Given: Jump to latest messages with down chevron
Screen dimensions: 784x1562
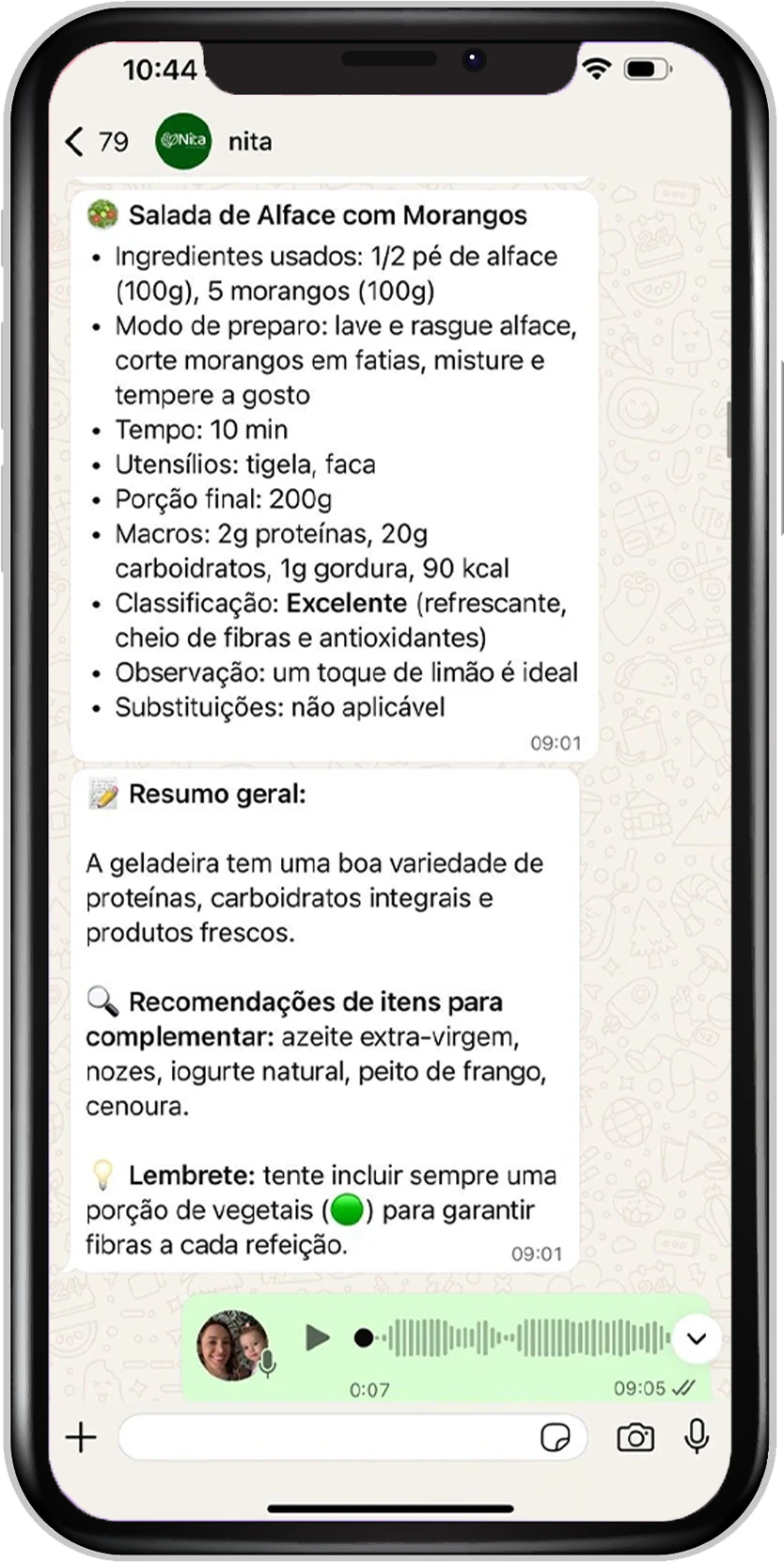Looking at the screenshot, I should pyautogui.click(x=697, y=1339).
